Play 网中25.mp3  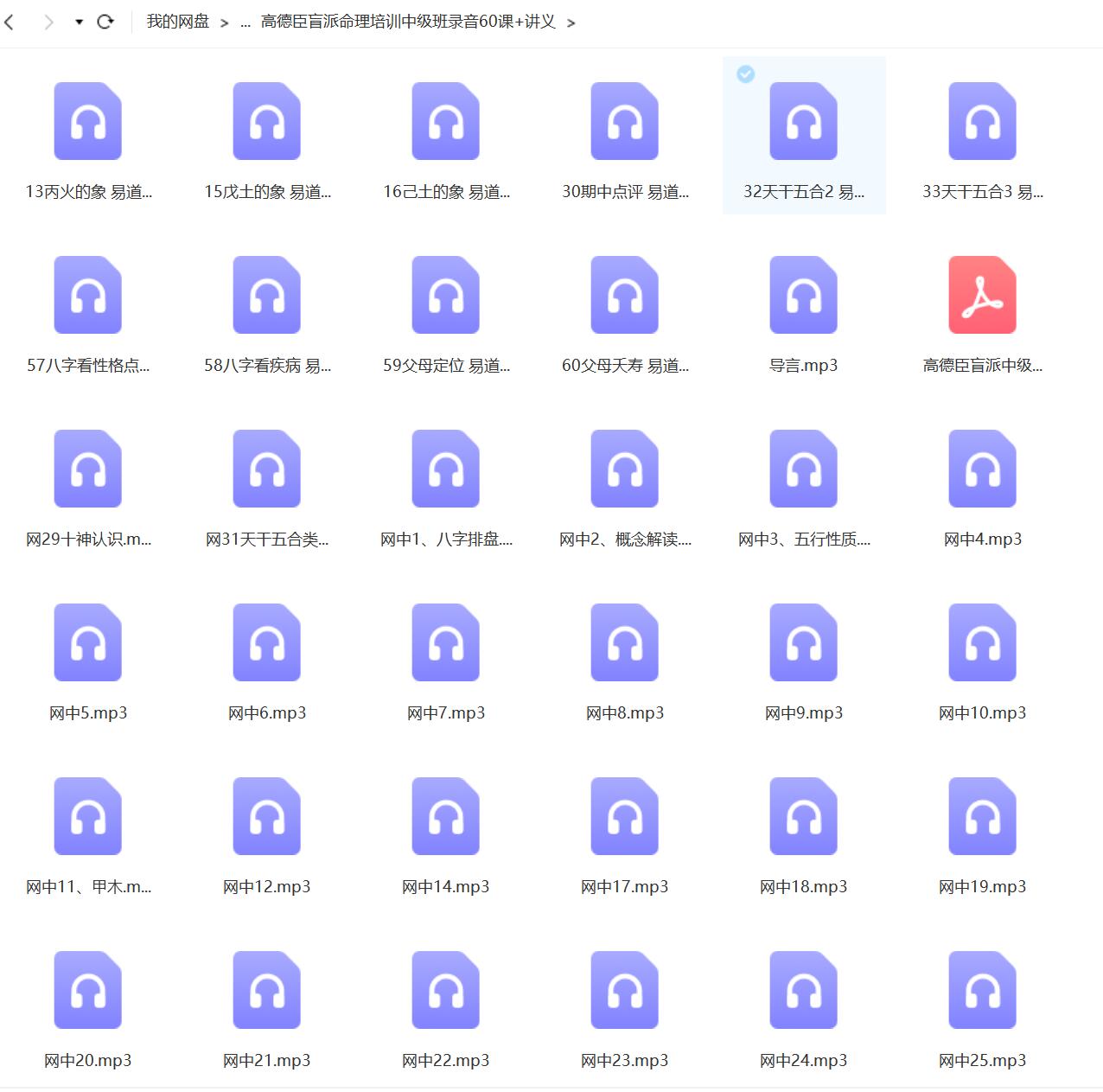982,991
